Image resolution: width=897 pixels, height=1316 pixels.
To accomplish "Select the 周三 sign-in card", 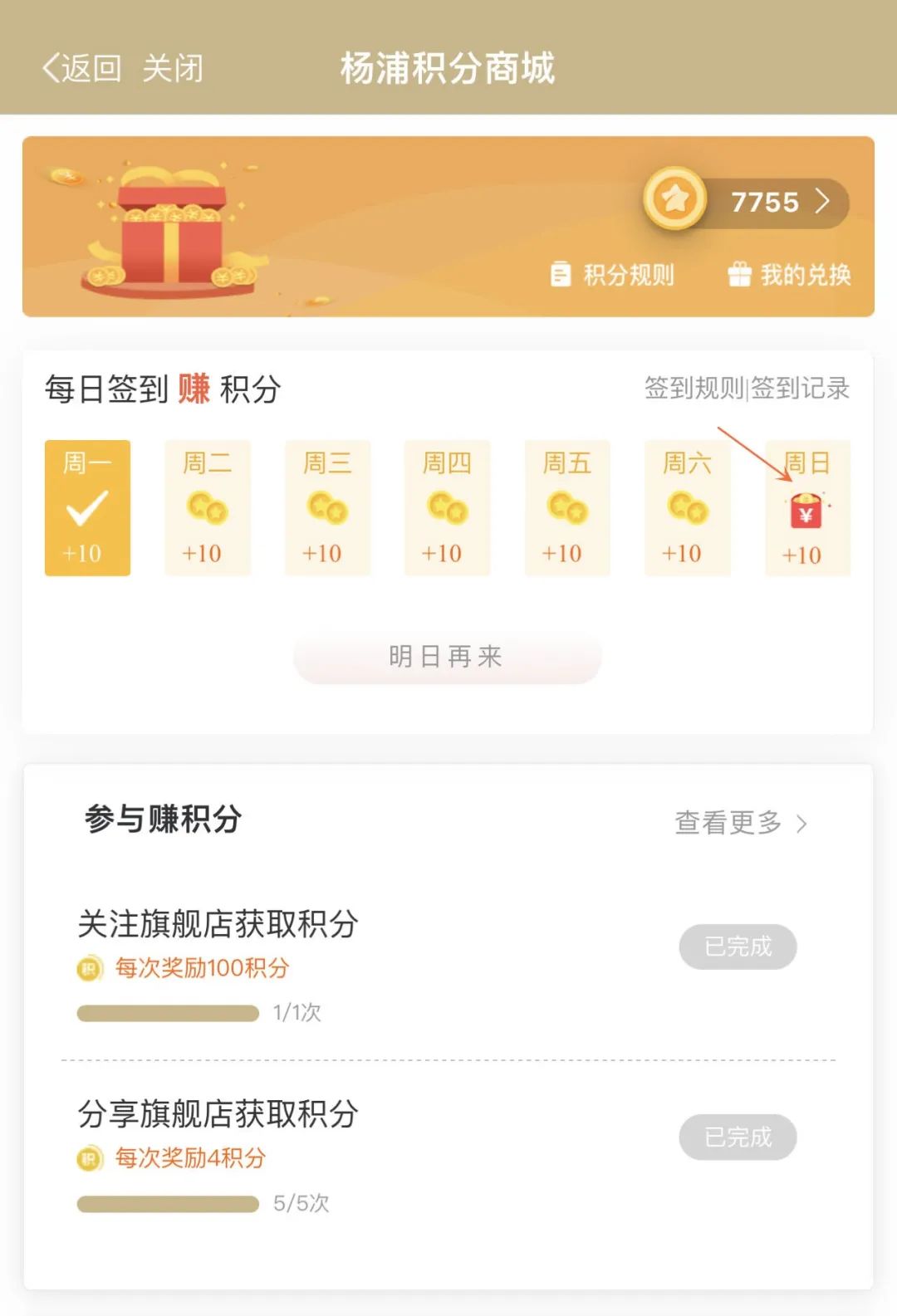I will pos(326,508).
